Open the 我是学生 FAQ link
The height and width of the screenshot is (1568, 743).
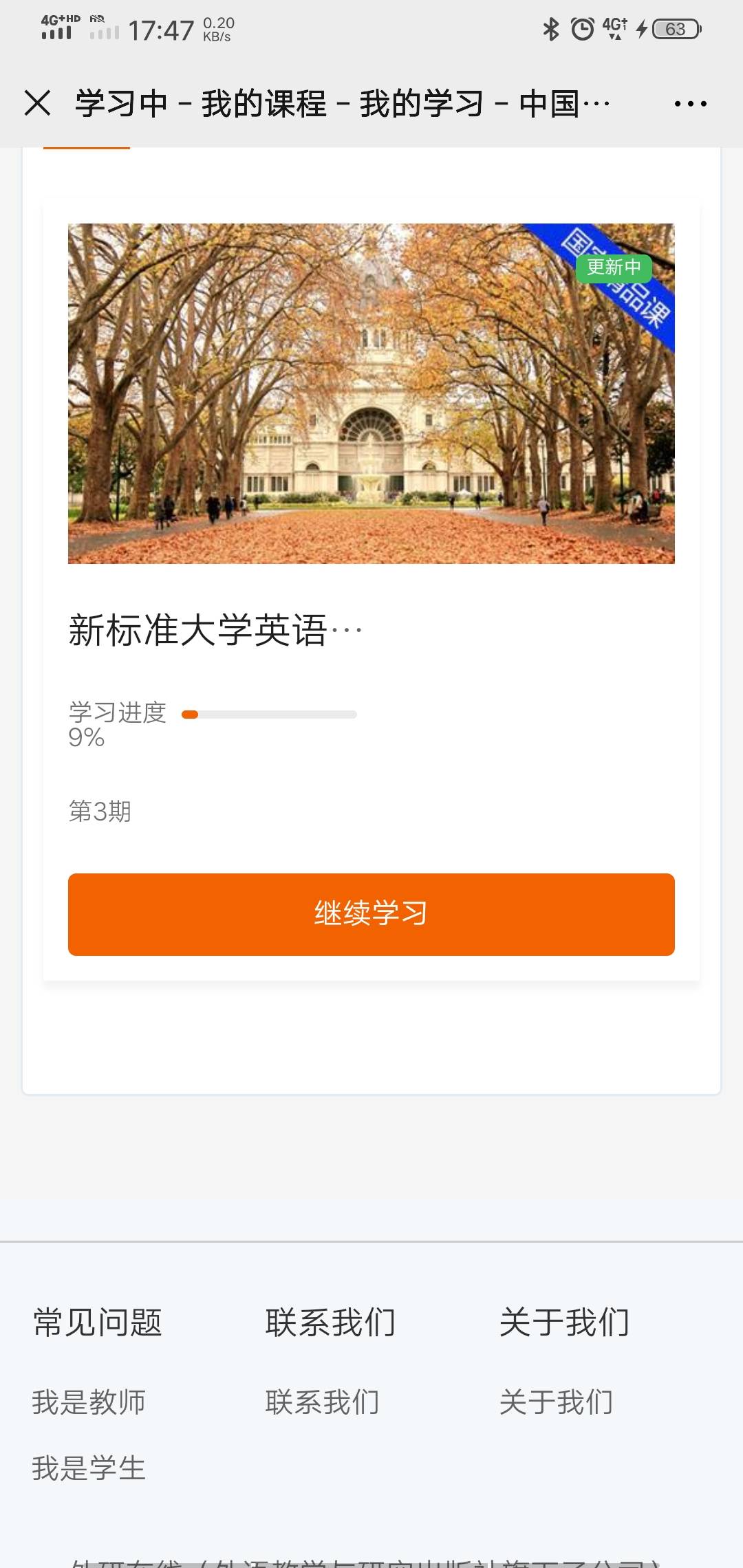(89, 1468)
